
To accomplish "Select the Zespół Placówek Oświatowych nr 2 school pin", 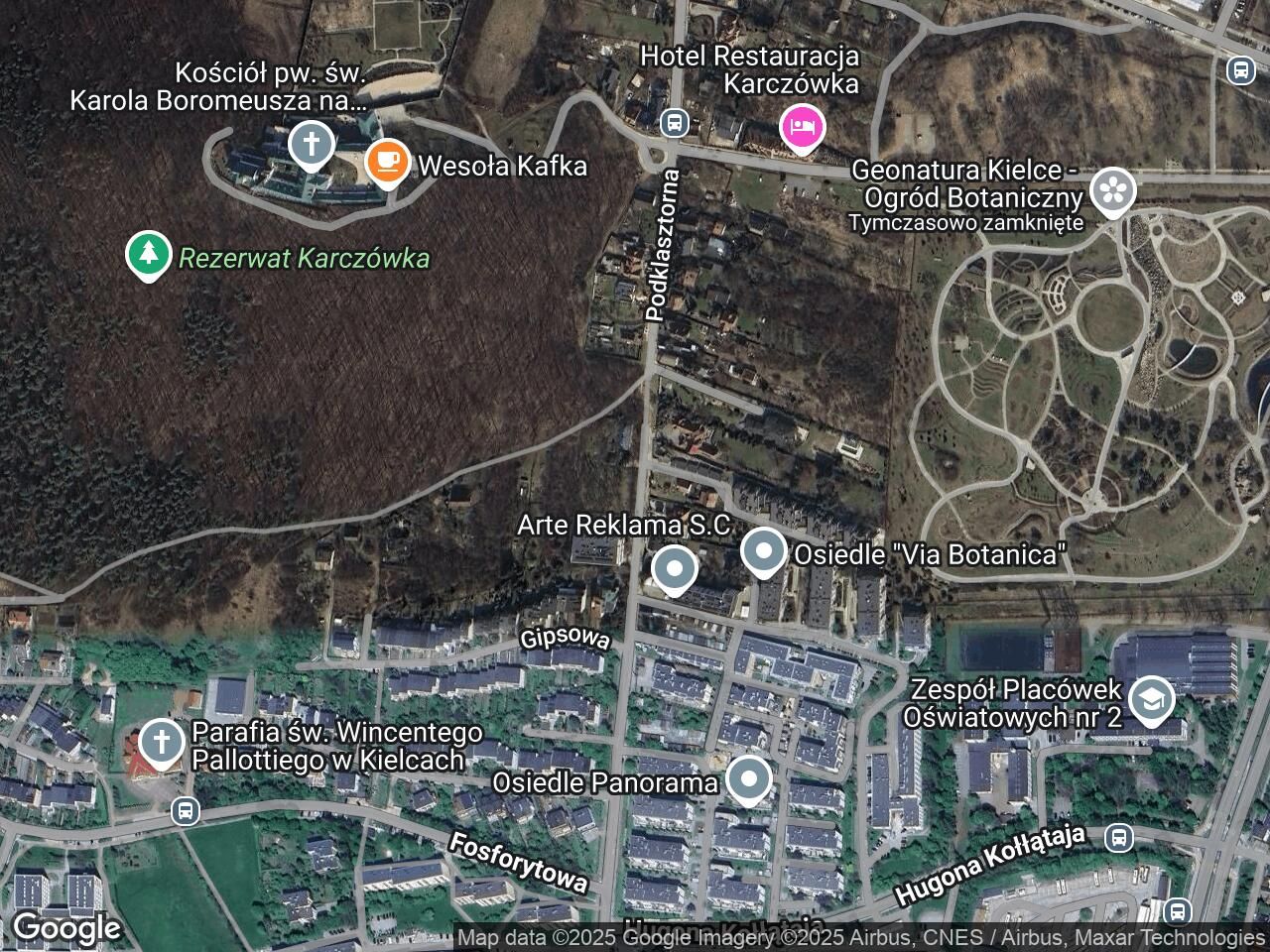I will point(1151,700).
